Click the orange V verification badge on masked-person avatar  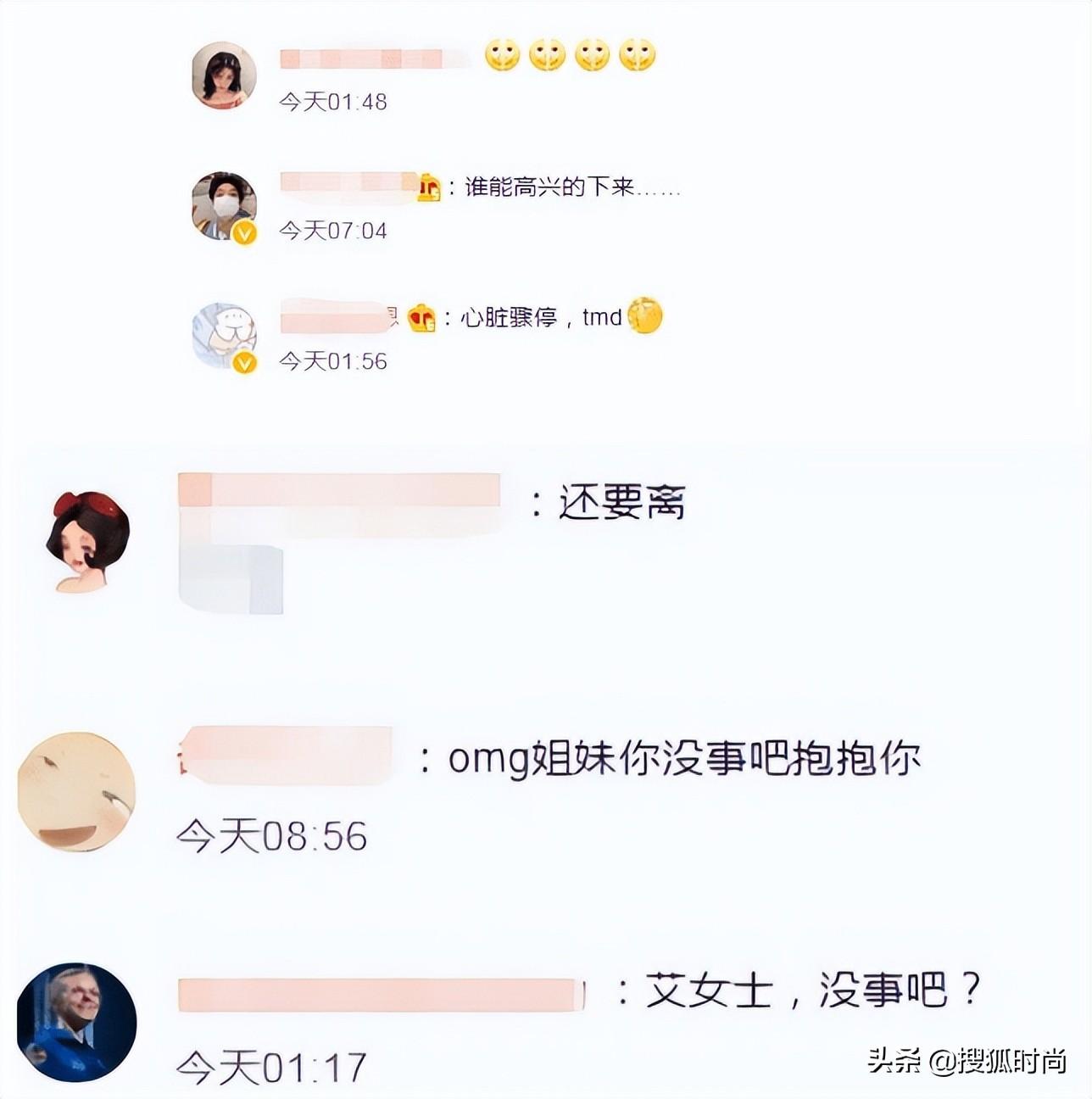(242, 231)
